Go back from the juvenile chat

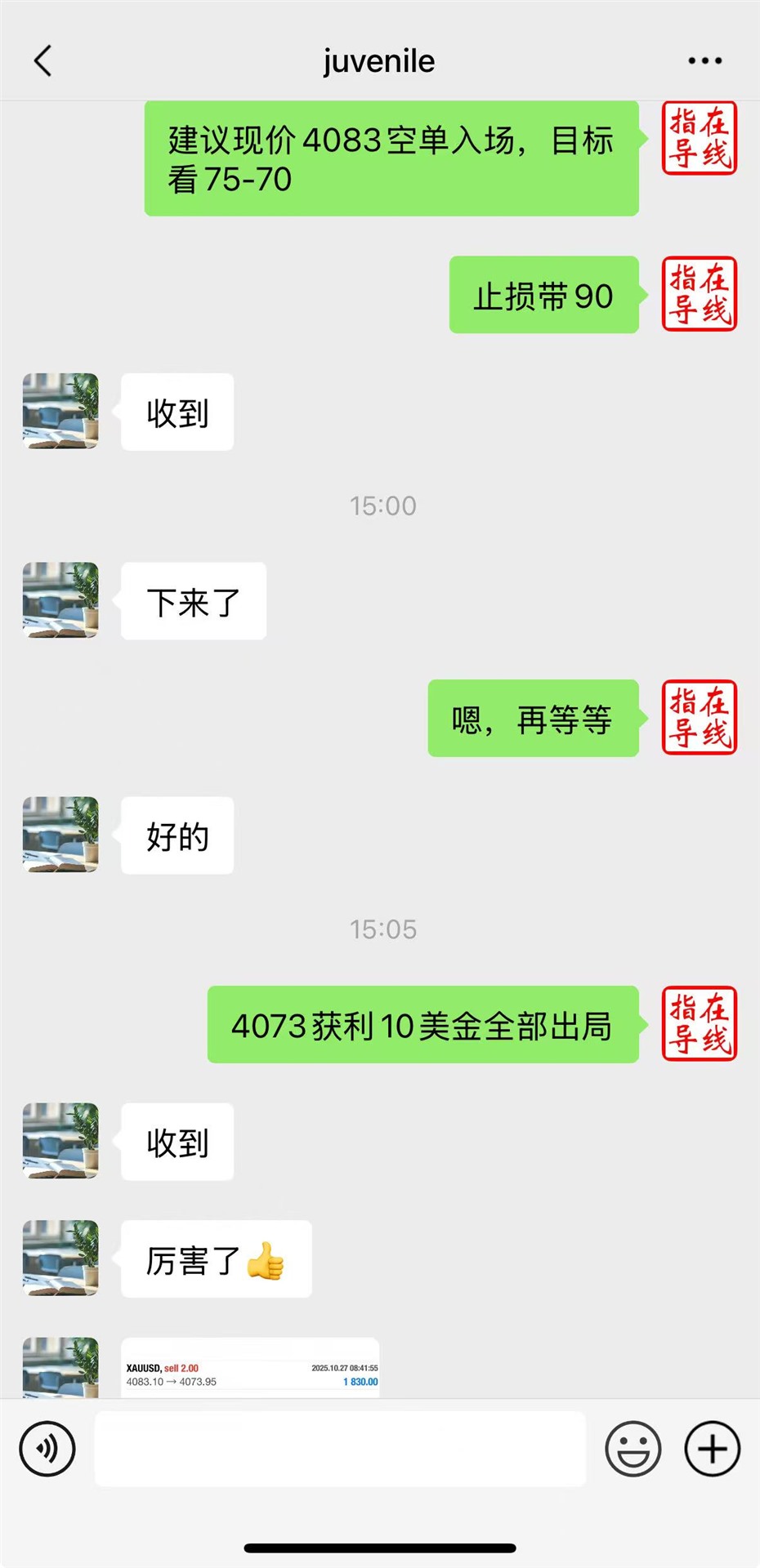click(x=43, y=61)
